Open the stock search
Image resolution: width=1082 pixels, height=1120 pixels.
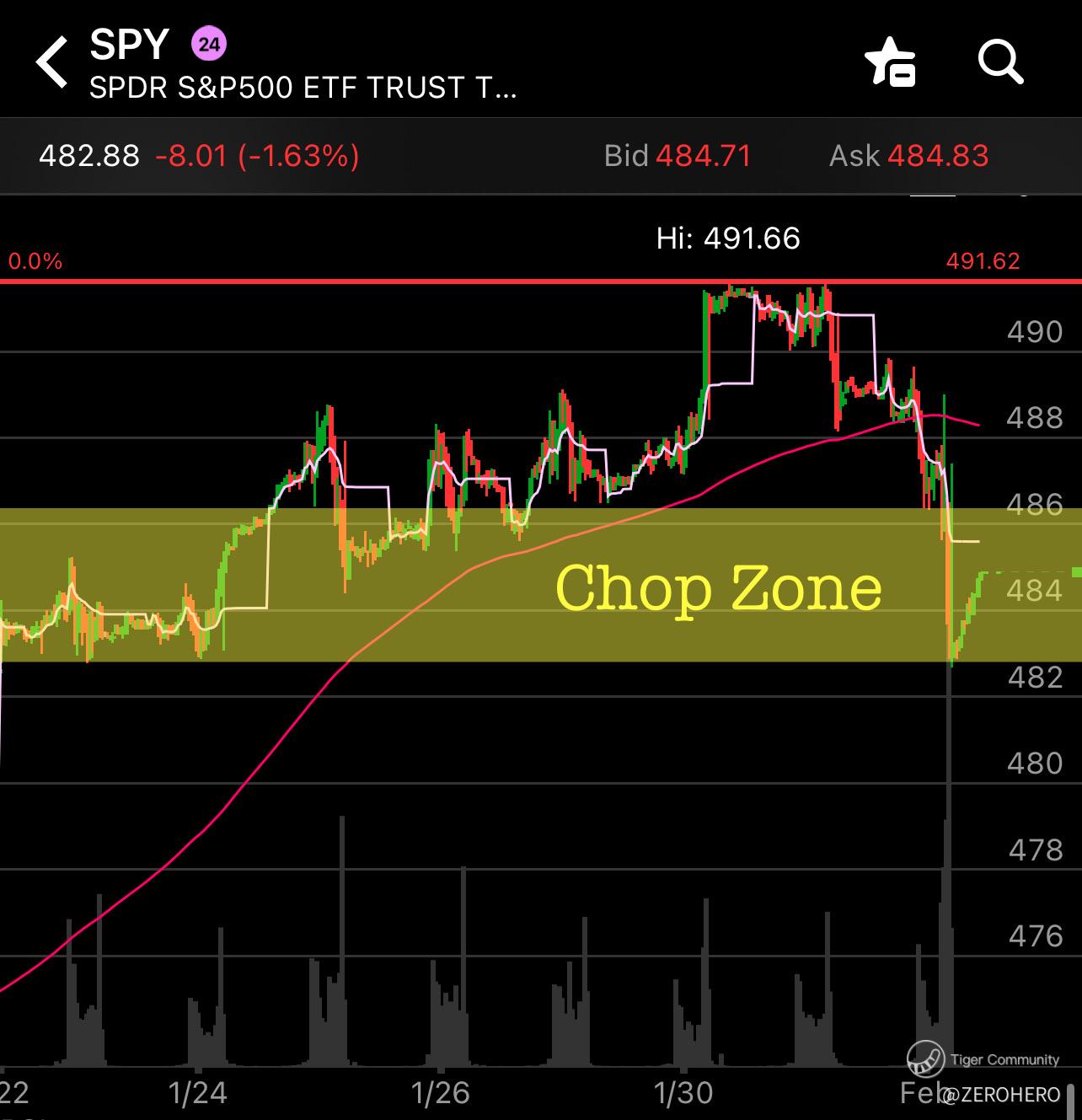pyautogui.click(x=999, y=62)
